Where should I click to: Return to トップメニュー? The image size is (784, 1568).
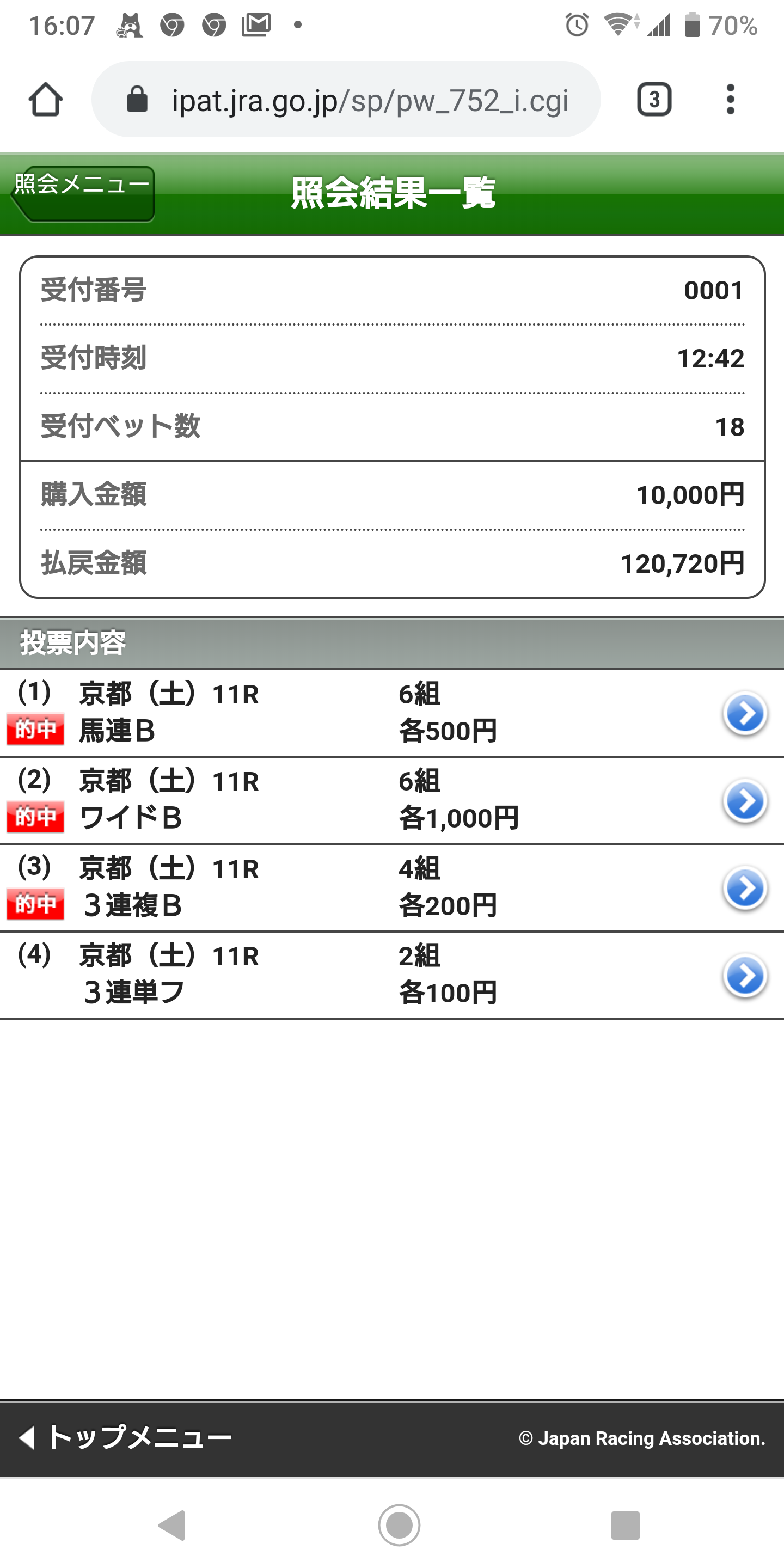click(x=126, y=1438)
